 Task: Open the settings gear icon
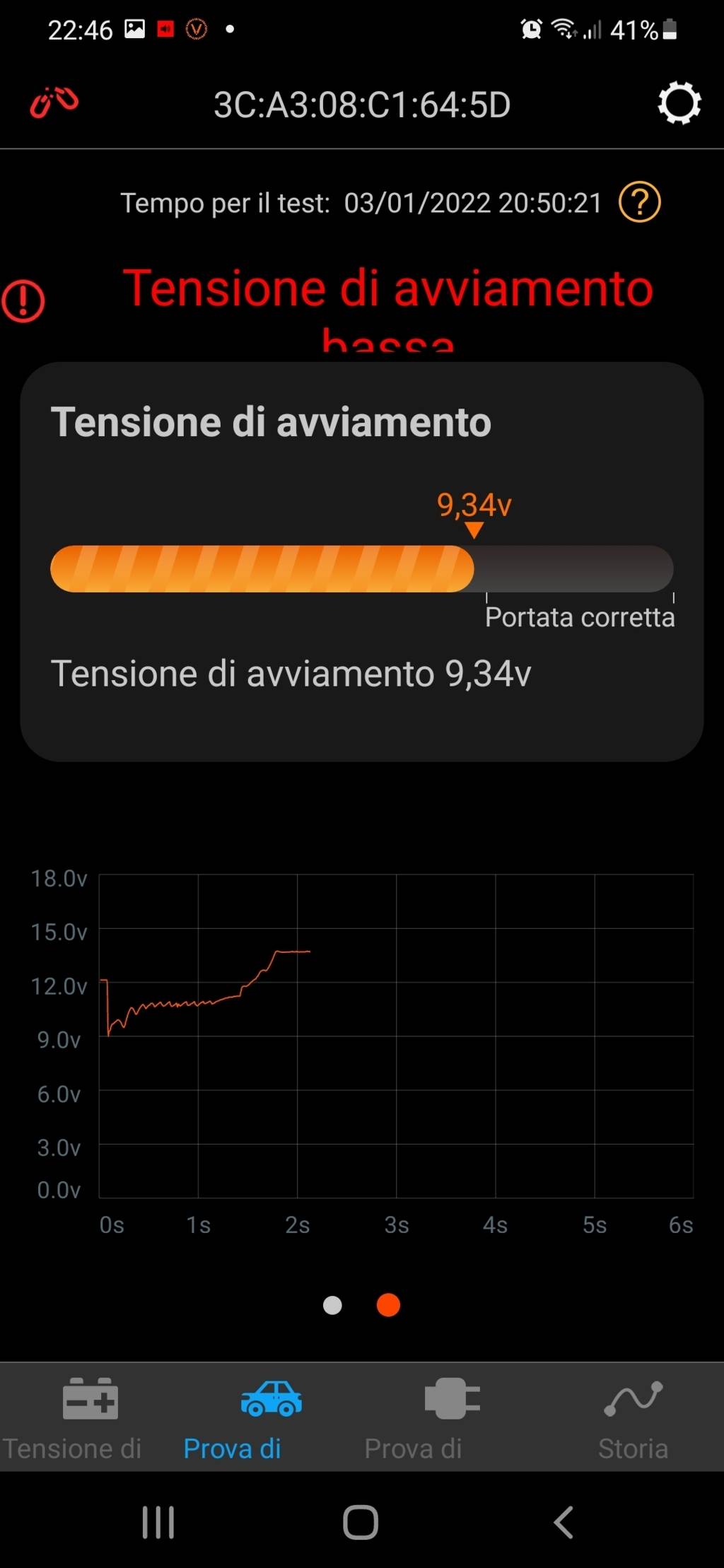[679, 104]
